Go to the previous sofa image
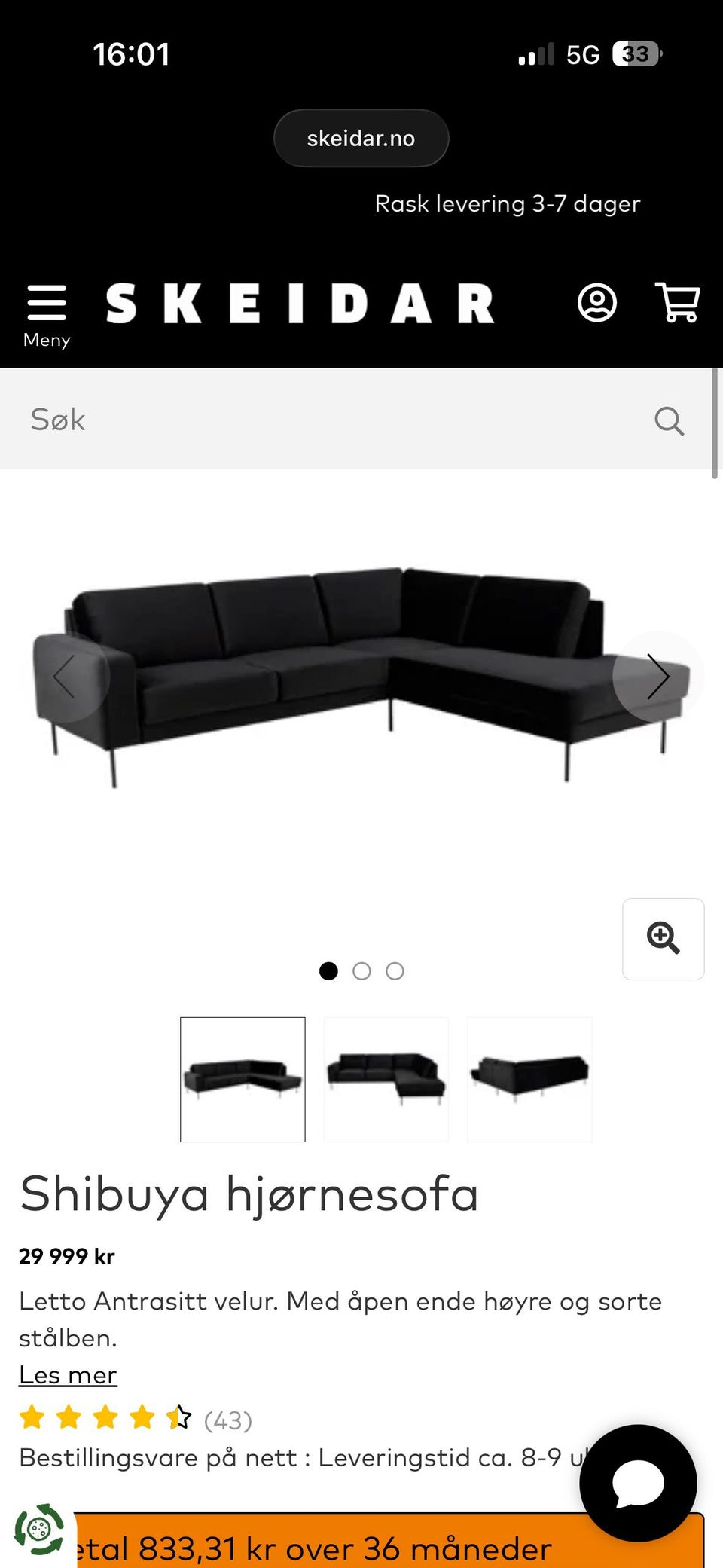 (65, 677)
